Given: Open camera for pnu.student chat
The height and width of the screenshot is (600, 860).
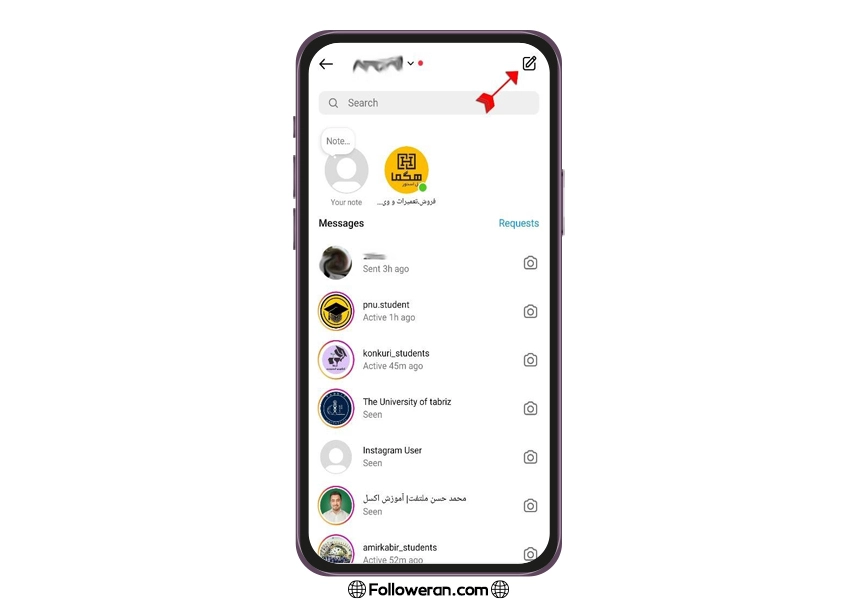Looking at the screenshot, I should (x=530, y=311).
